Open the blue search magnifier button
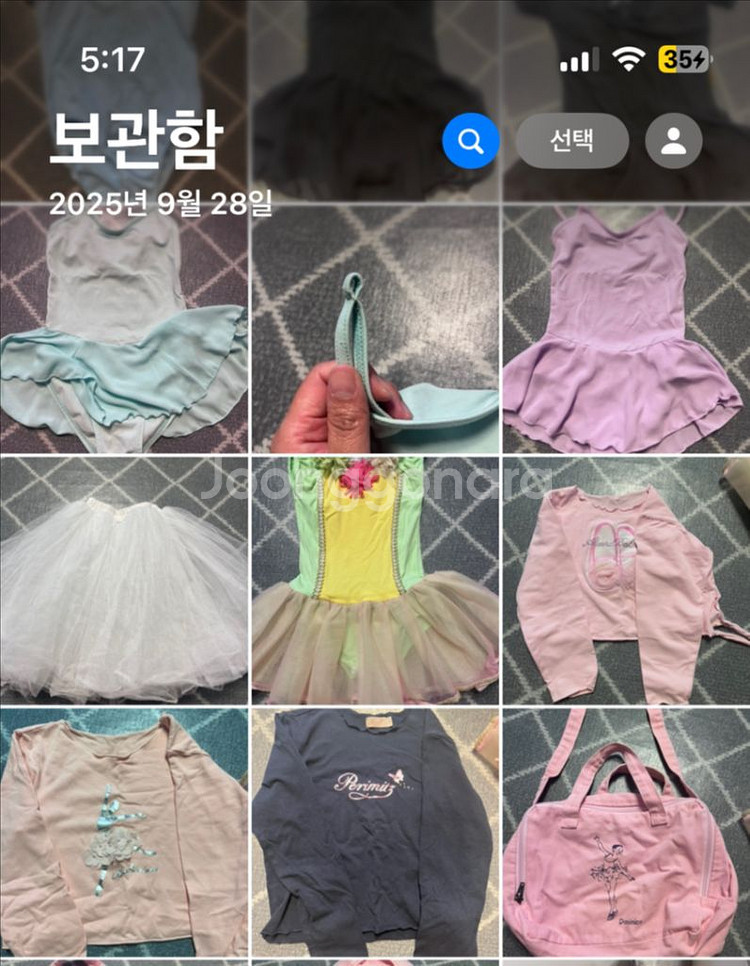This screenshot has width=750, height=966. (470, 141)
